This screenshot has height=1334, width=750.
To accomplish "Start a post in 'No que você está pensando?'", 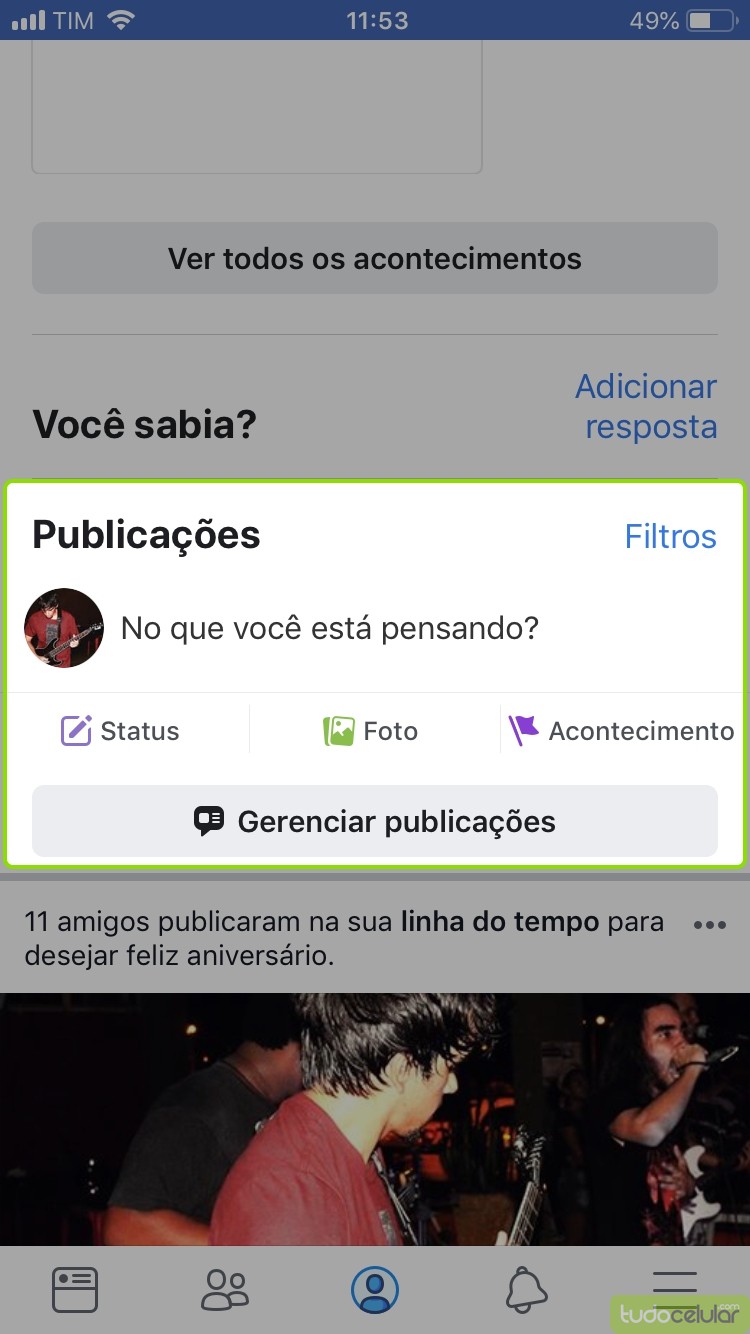I will tap(330, 628).
